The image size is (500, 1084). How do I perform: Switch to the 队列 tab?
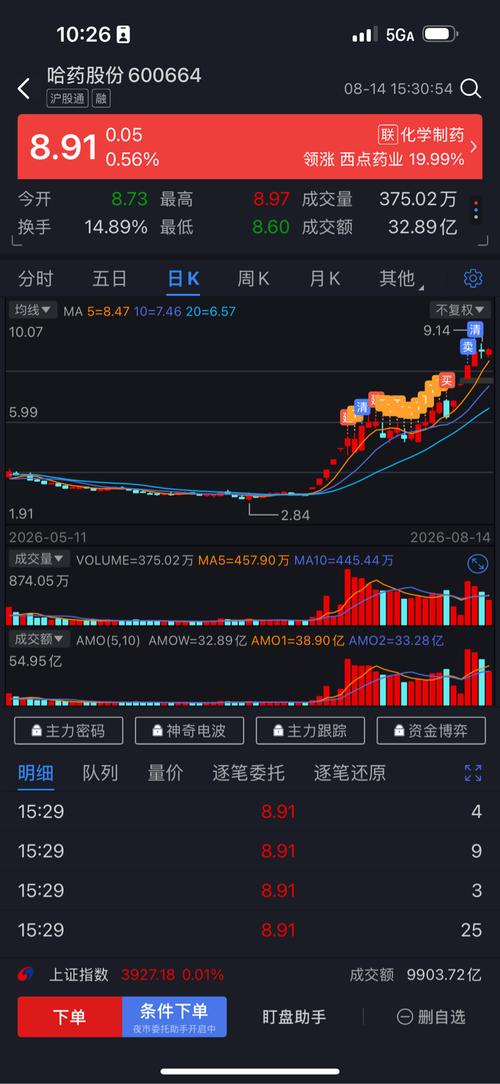[x=100, y=773]
